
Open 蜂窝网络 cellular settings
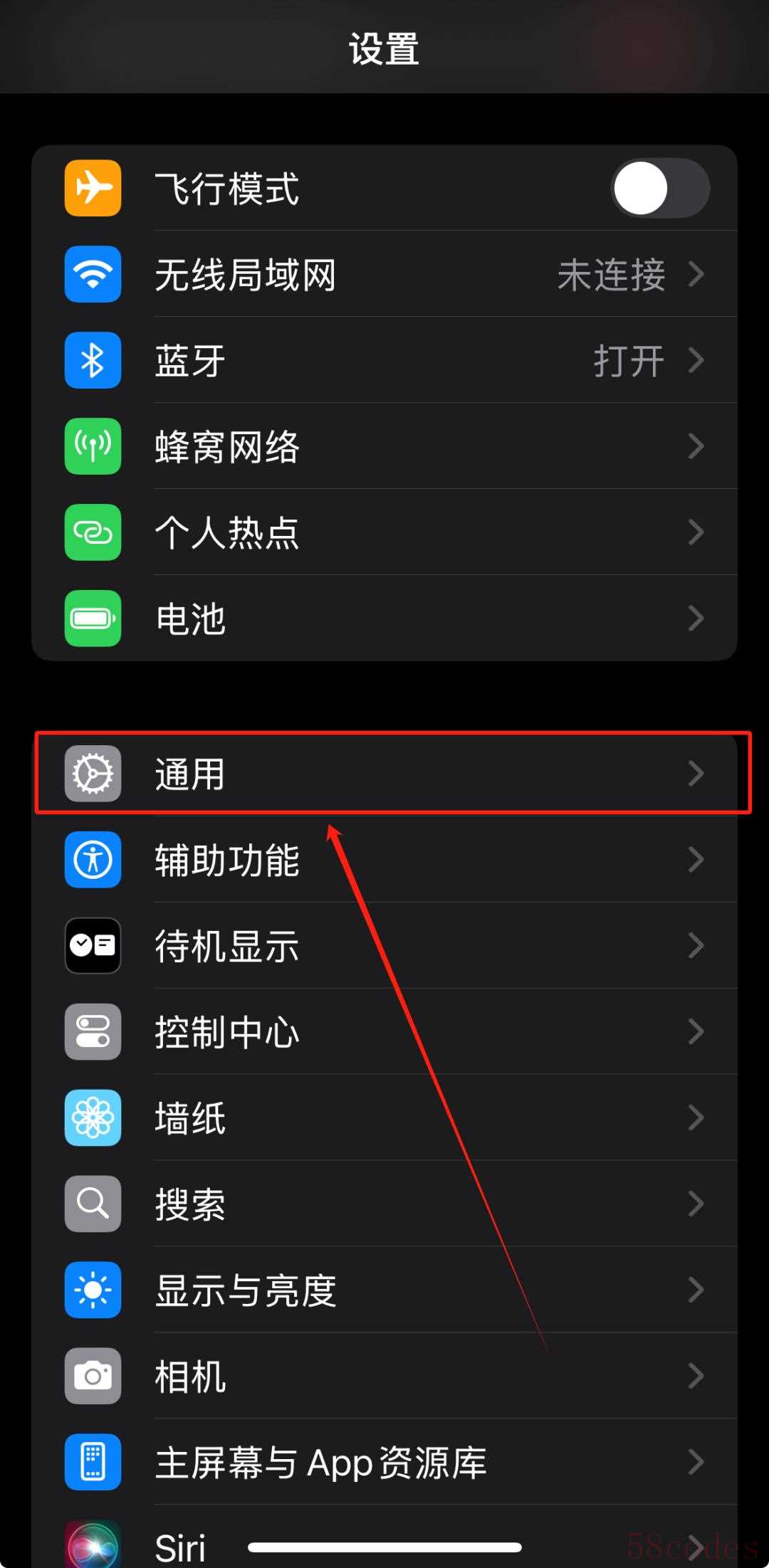(x=384, y=447)
